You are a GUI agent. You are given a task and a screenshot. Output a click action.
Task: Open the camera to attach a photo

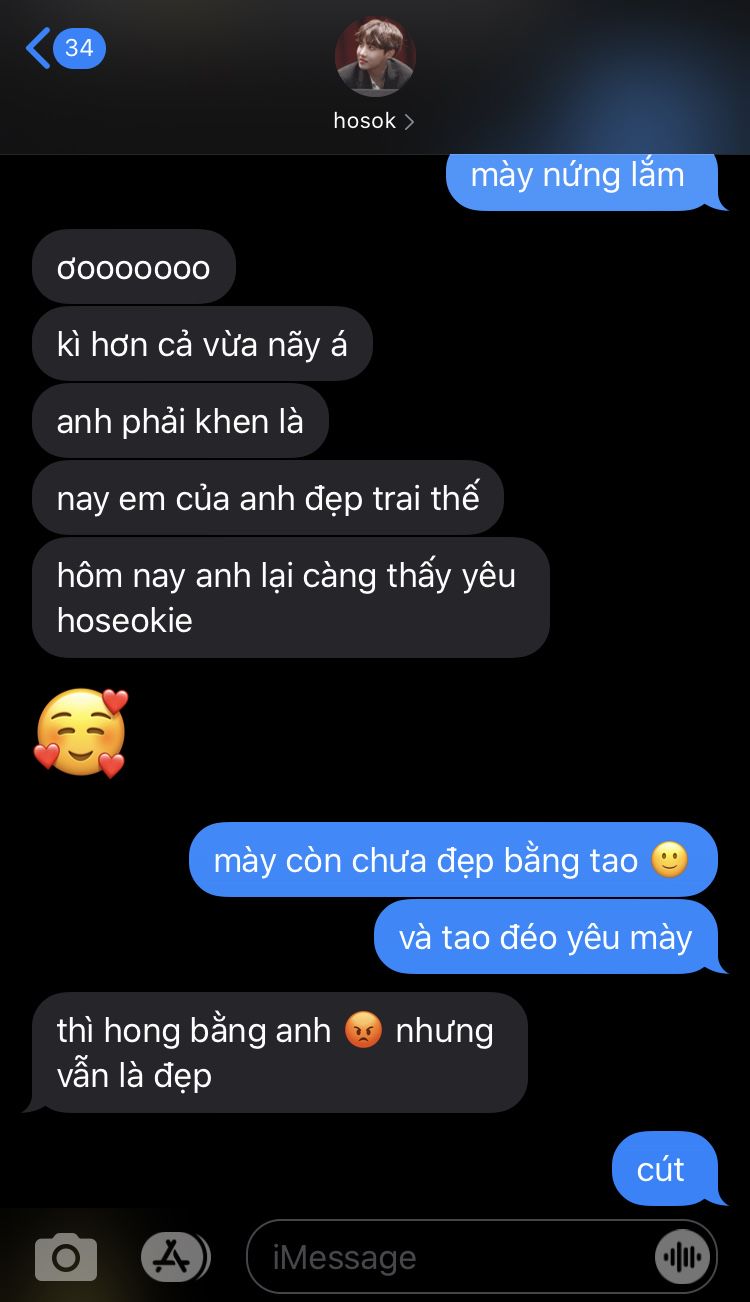(x=66, y=1256)
